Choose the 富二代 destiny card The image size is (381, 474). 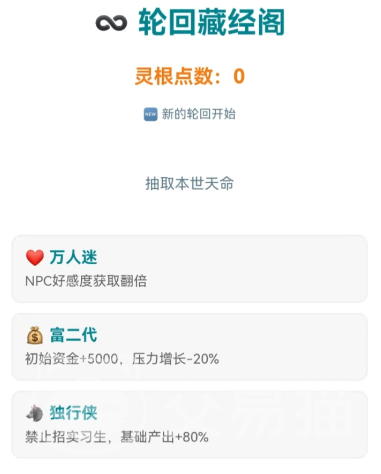point(189,347)
